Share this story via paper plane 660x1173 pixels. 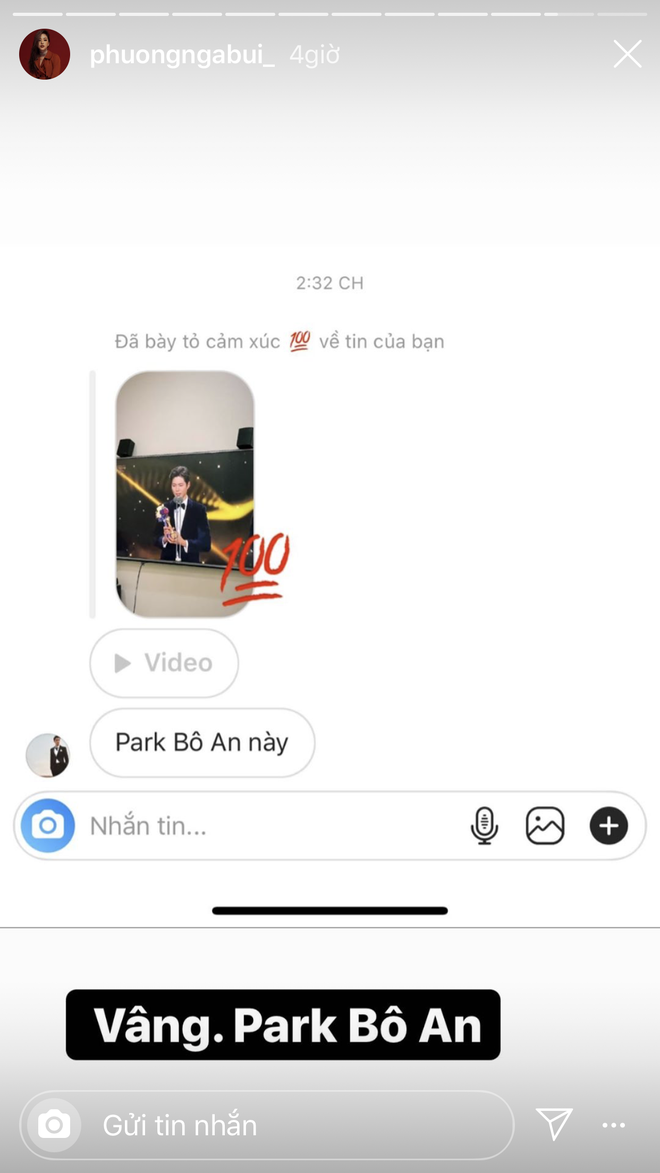pyautogui.click(x=553, y=1124)
